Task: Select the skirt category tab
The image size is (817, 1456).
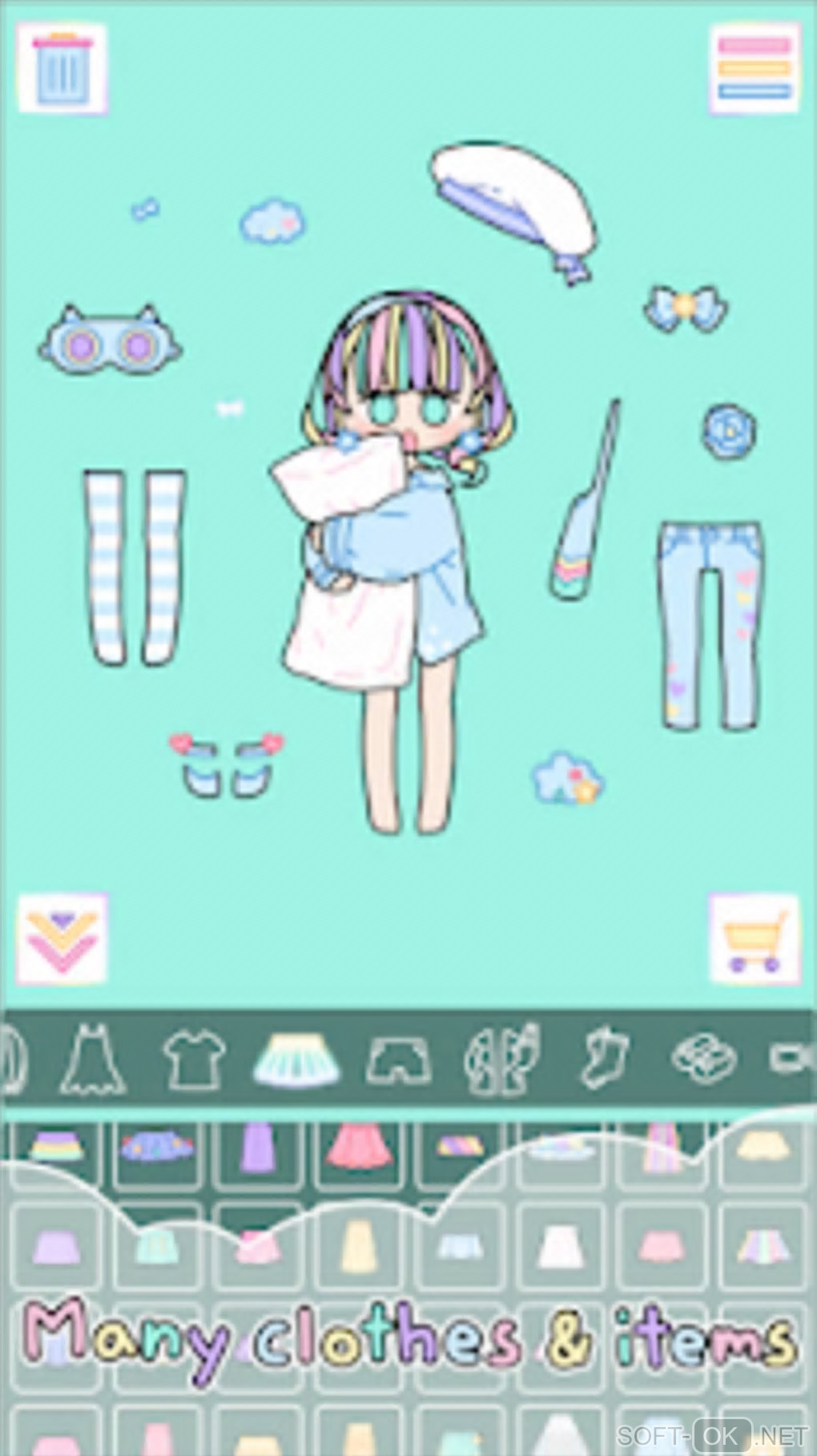Action: pyautogui.click(x=296, y=1059)
